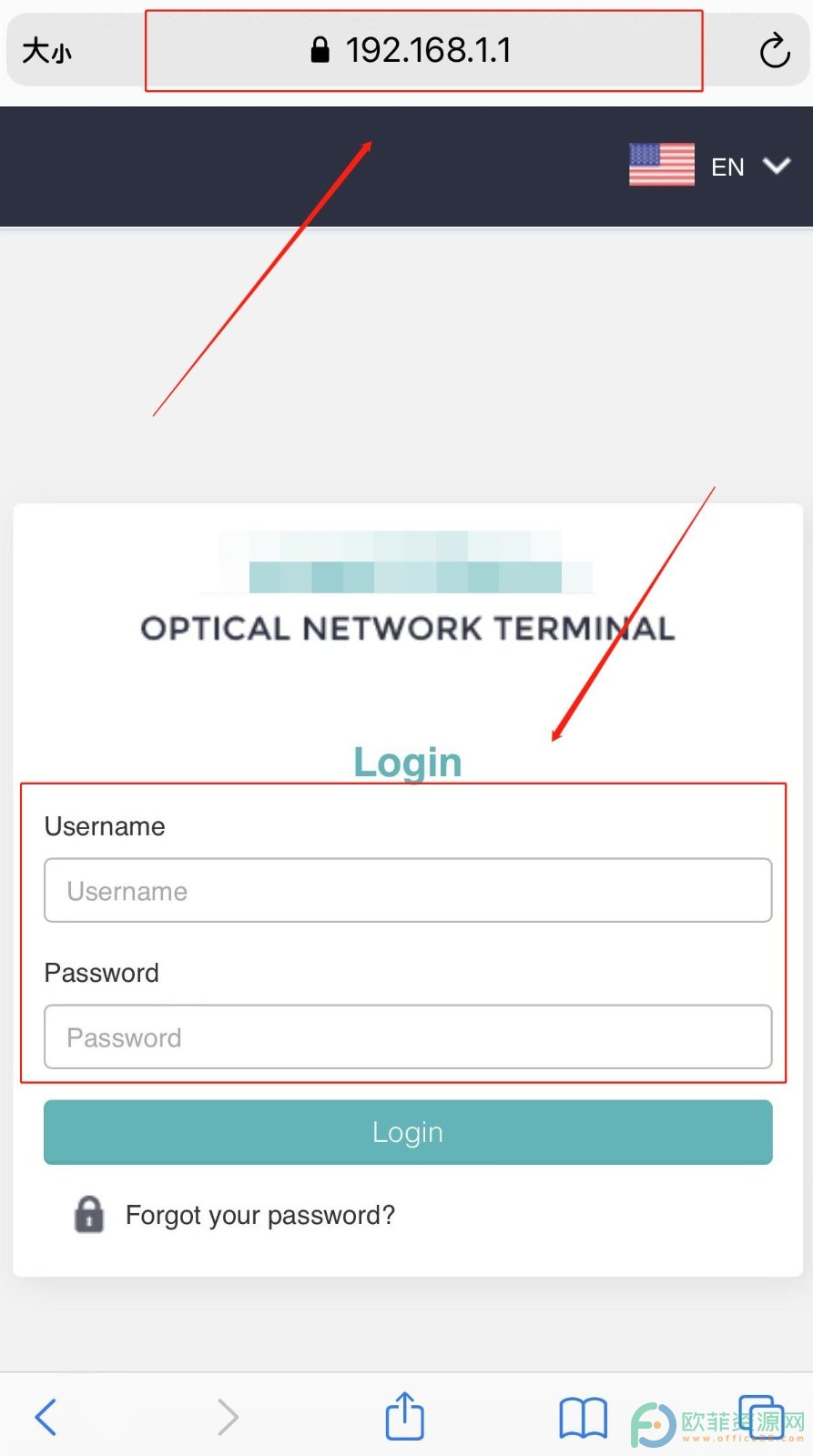
Task: Focus the Password field
Action: tap(408, 1036)
